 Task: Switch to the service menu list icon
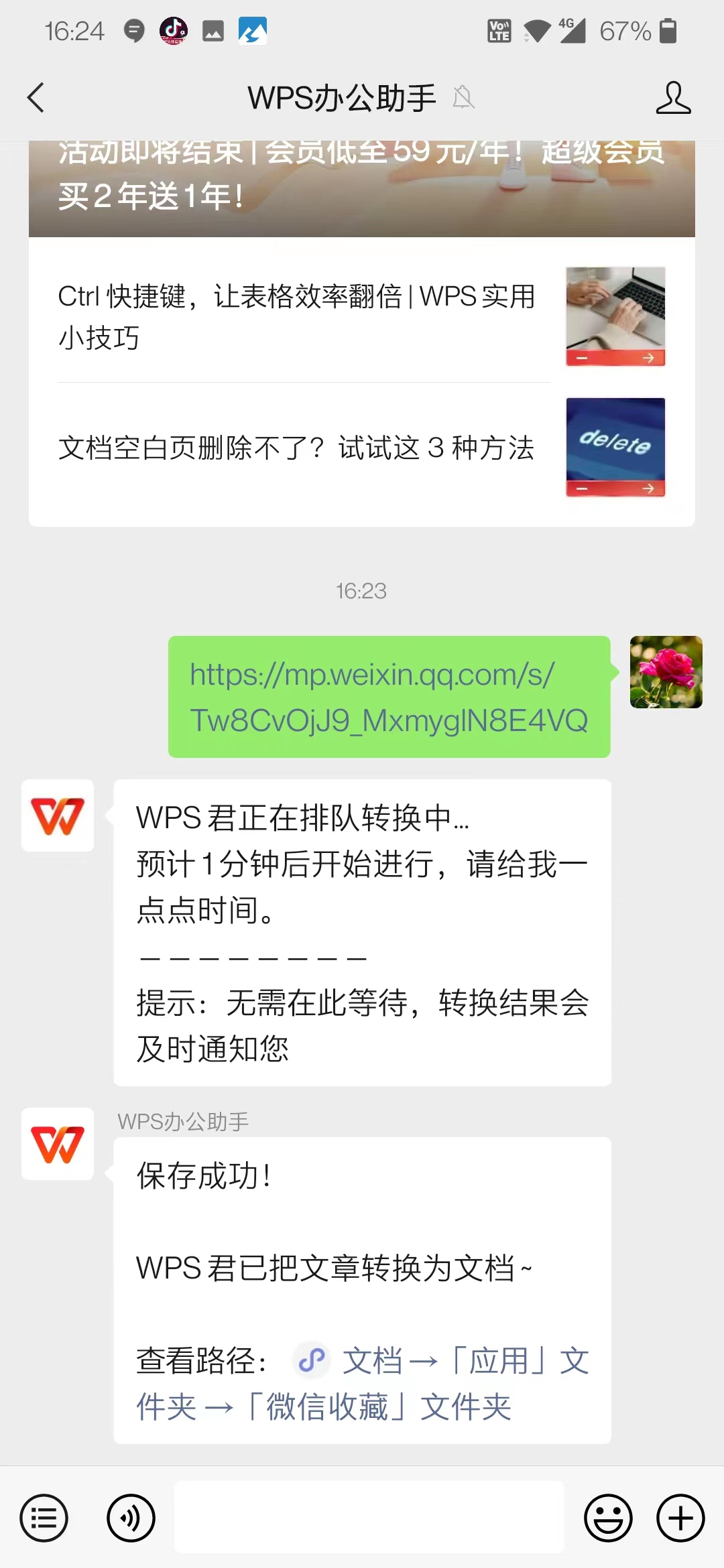click(x=44, y=1518)
